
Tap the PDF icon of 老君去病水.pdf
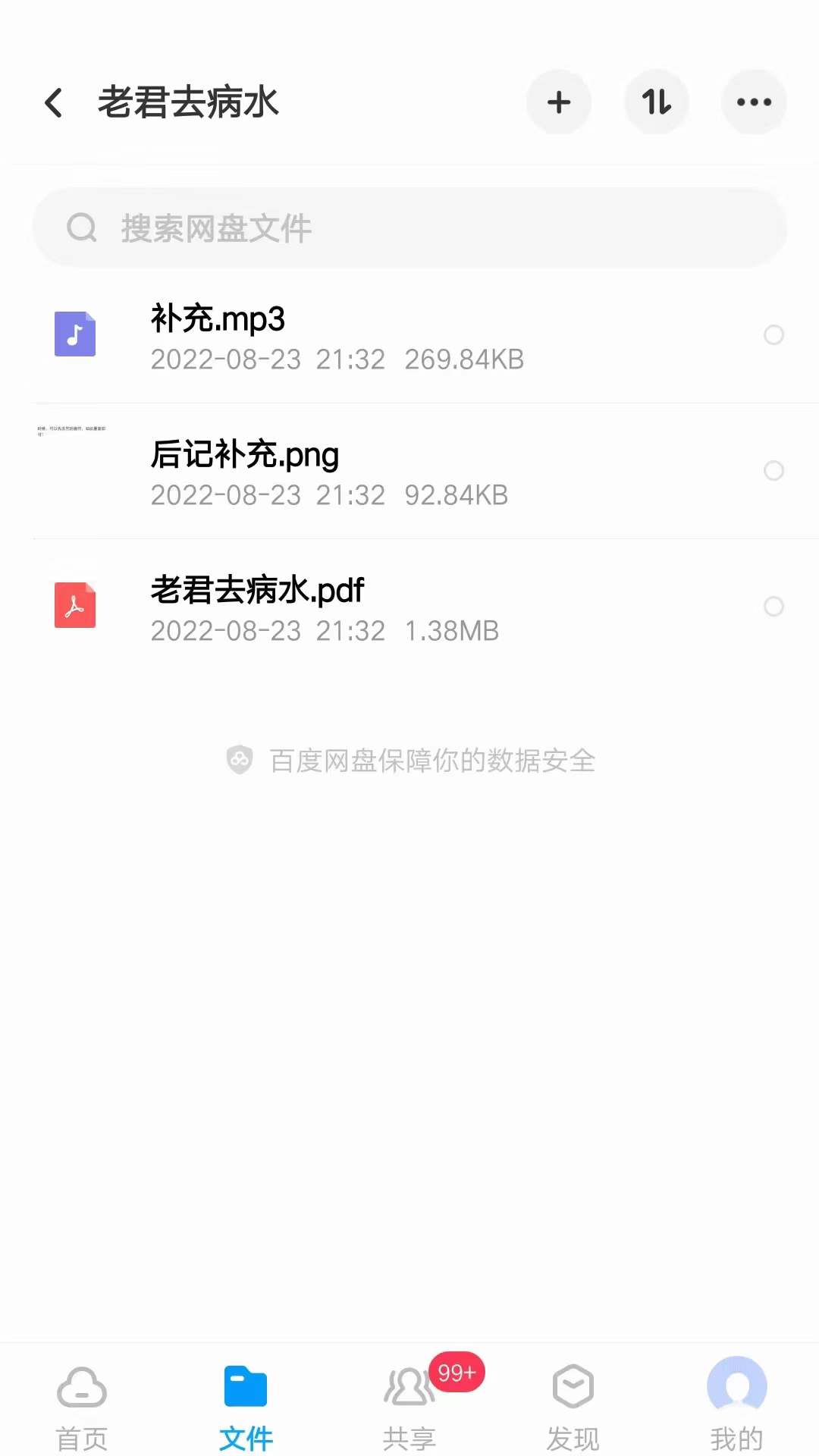(x=74, y=605)
